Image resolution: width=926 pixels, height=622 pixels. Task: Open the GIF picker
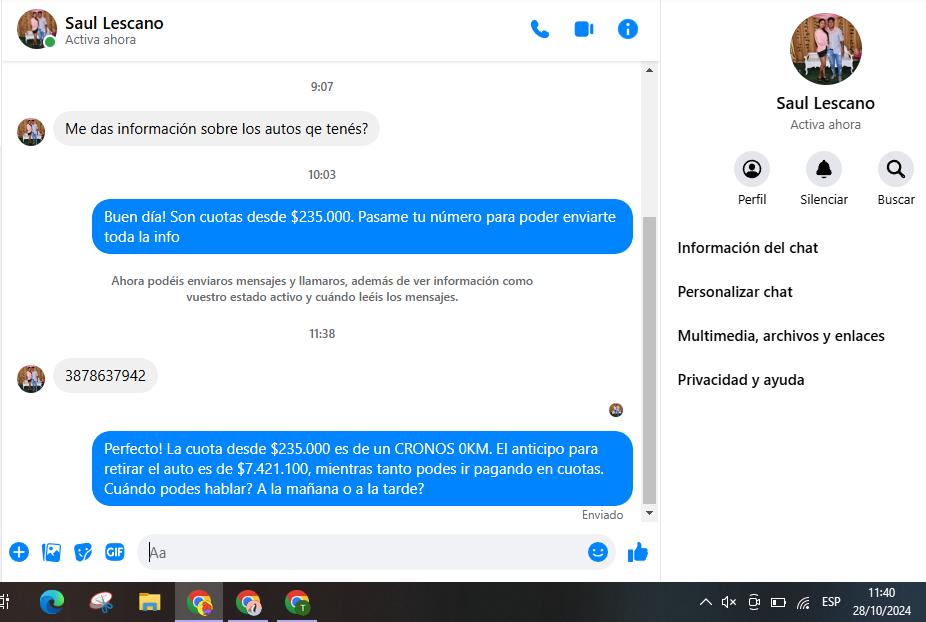tap(115, 552)
